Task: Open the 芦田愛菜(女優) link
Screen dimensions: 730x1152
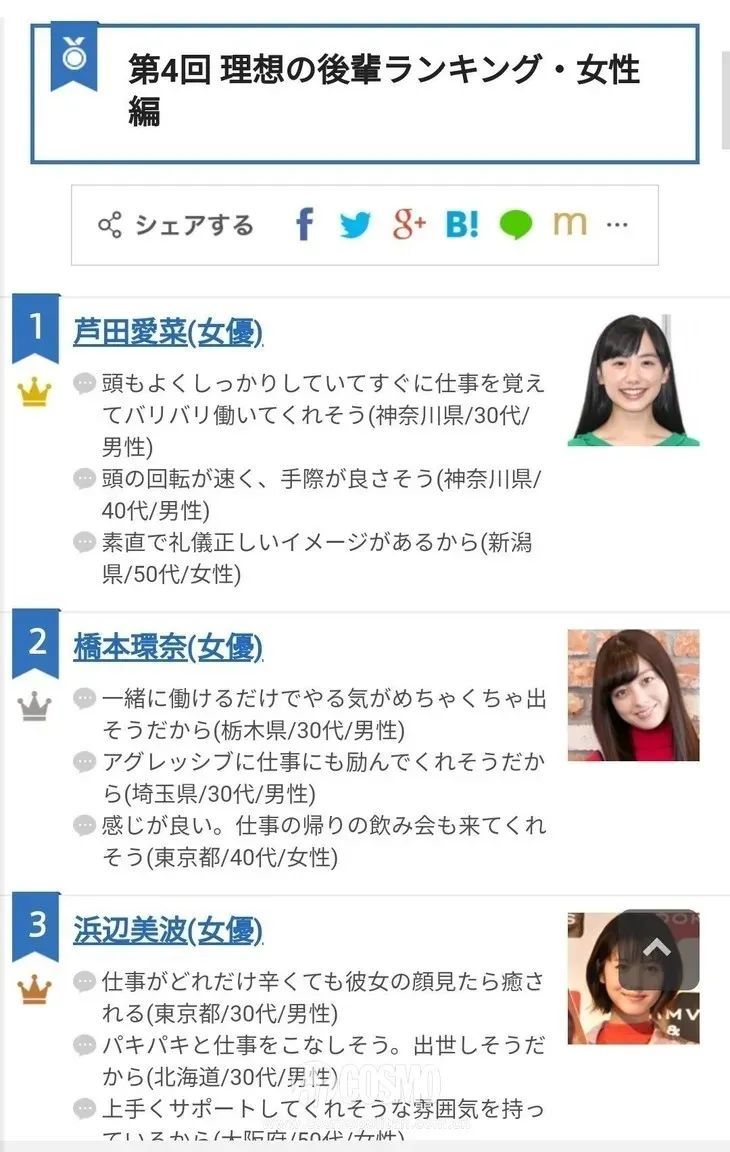Action: [168, 332]
